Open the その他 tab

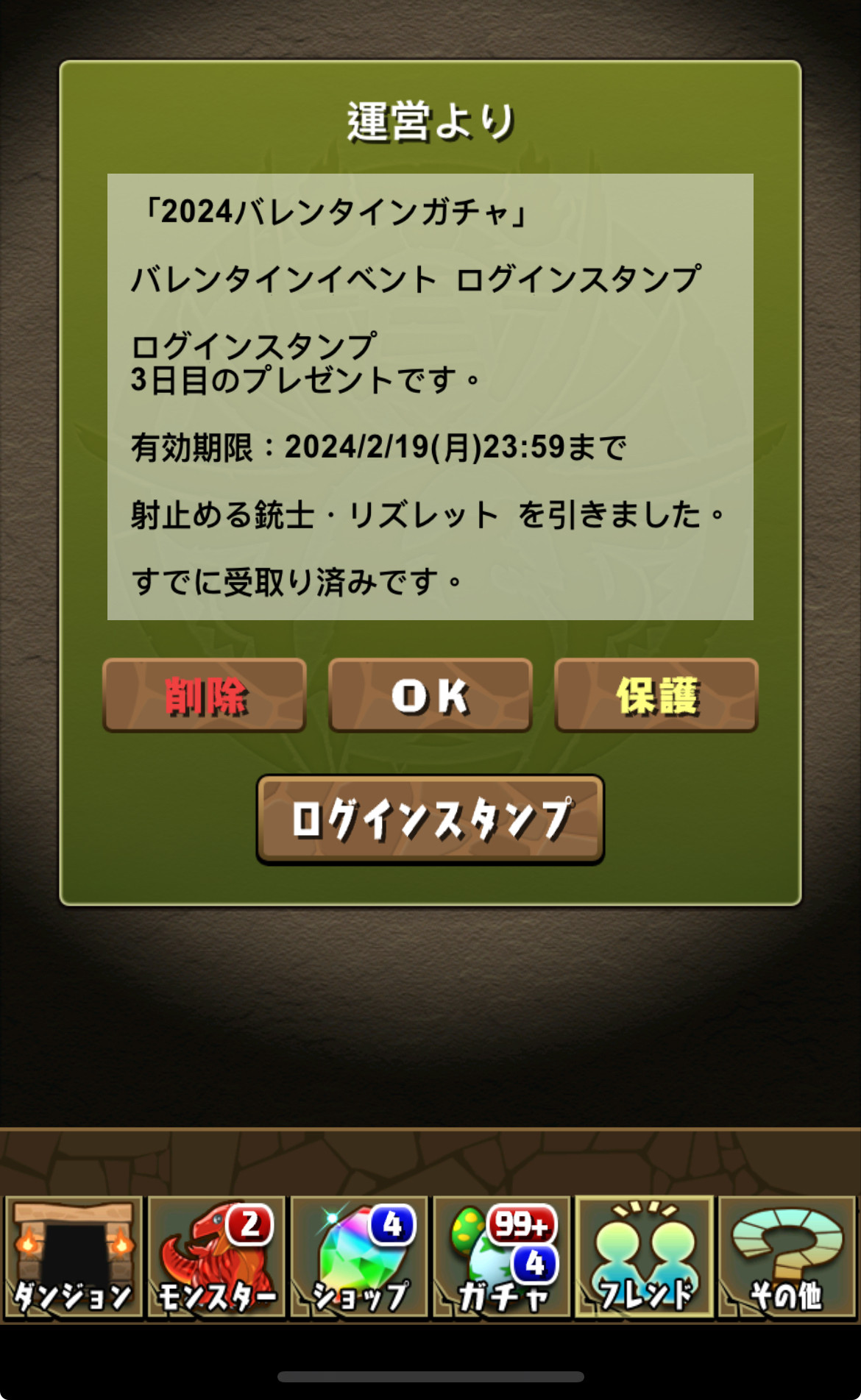click(787, 1257)
